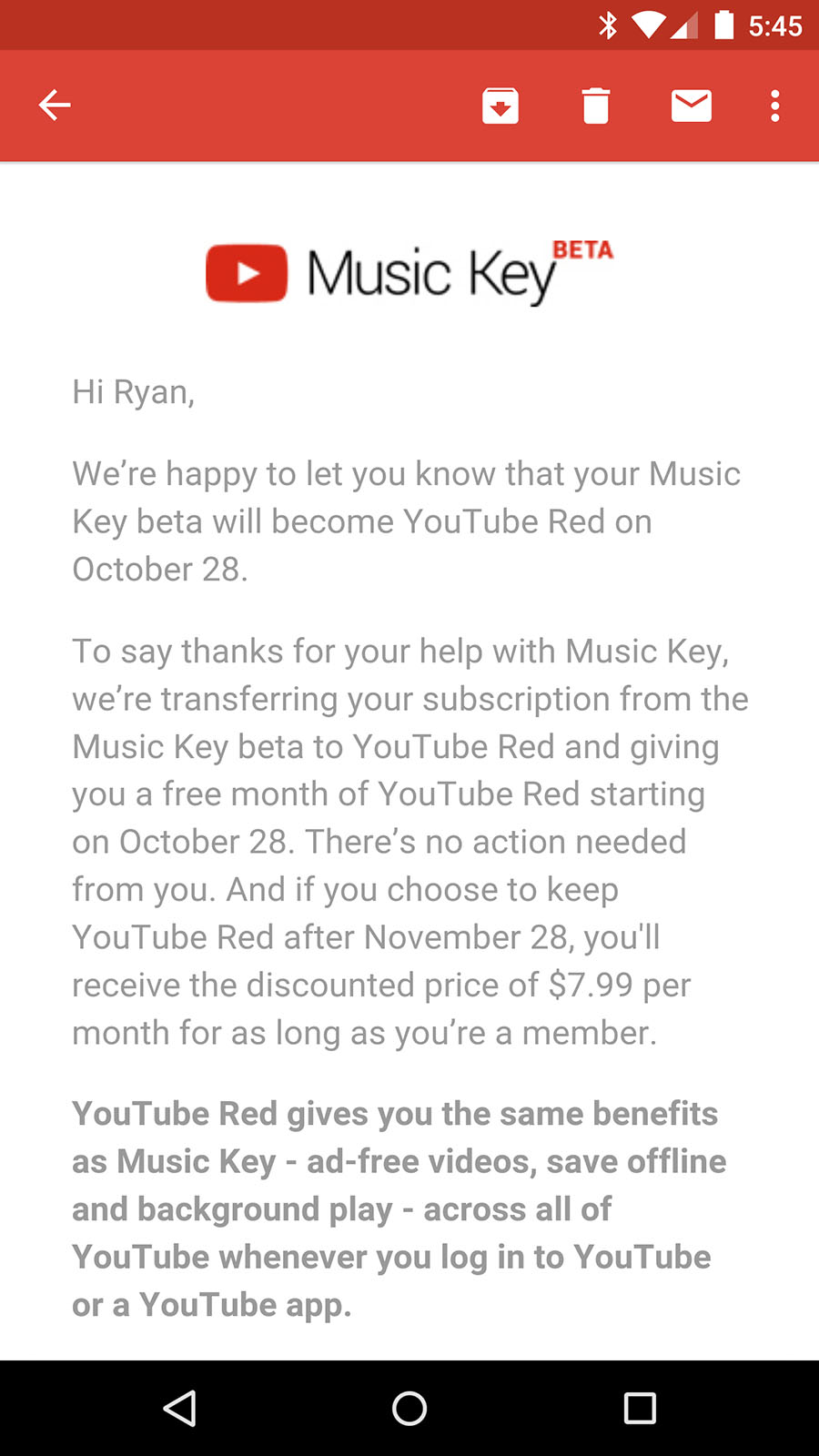Viewport: 819px width, 1456px height.
Task: Delete this email
Action: tap(595, 106)
